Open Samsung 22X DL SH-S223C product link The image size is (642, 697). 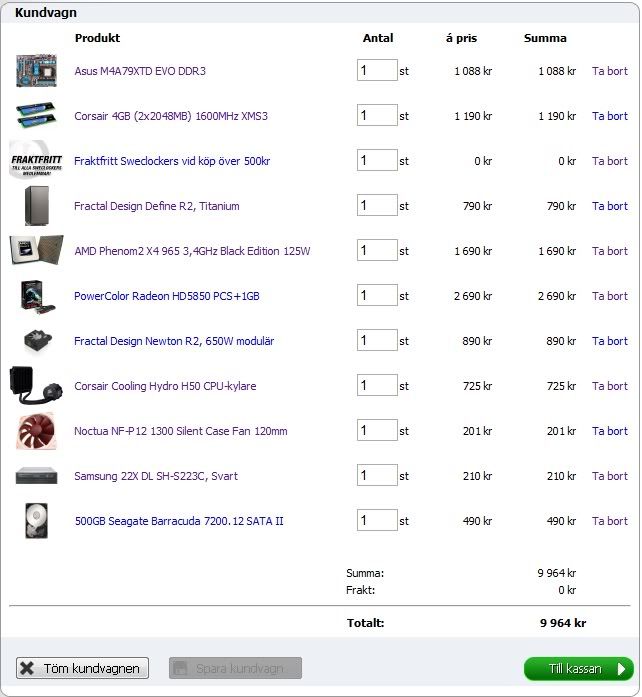156,476
